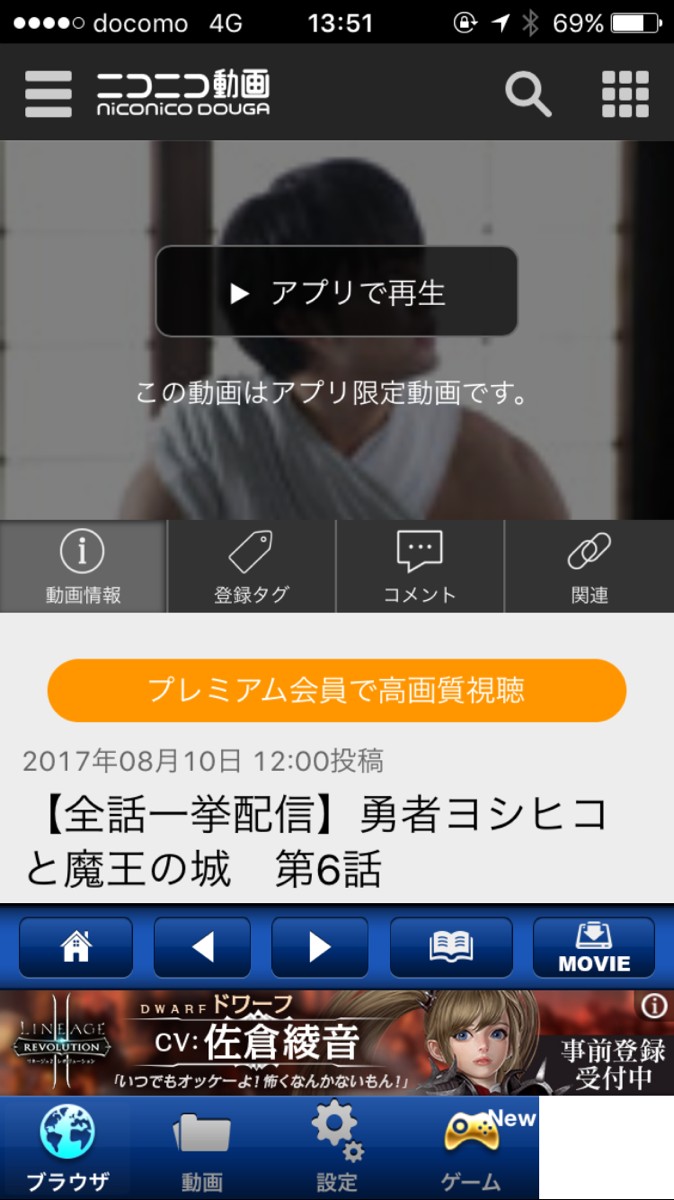
Task: Open the grid services menu
Action: coord(626,94)
